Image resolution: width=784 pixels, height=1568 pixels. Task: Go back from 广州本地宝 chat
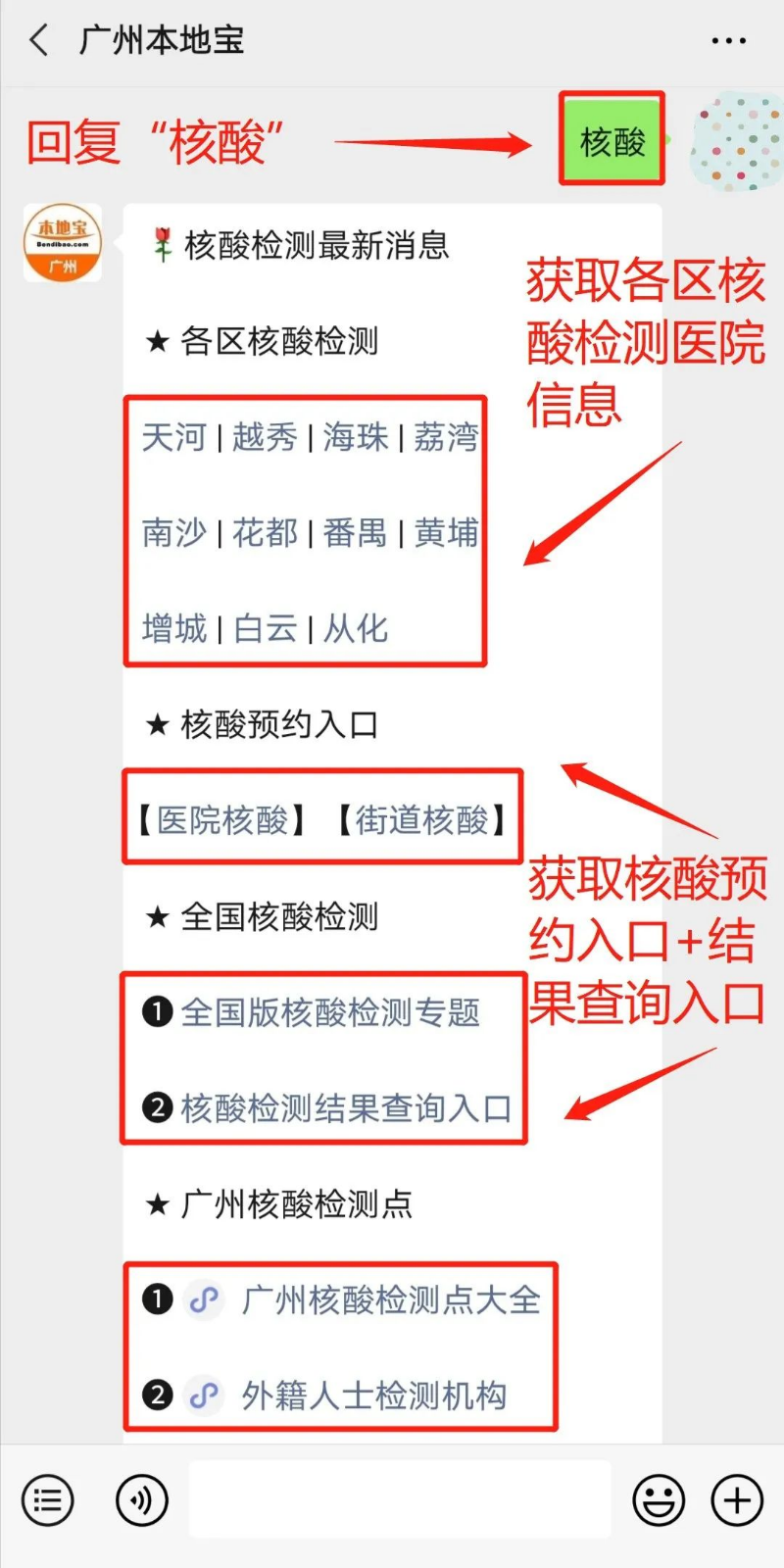pos(39,41)
